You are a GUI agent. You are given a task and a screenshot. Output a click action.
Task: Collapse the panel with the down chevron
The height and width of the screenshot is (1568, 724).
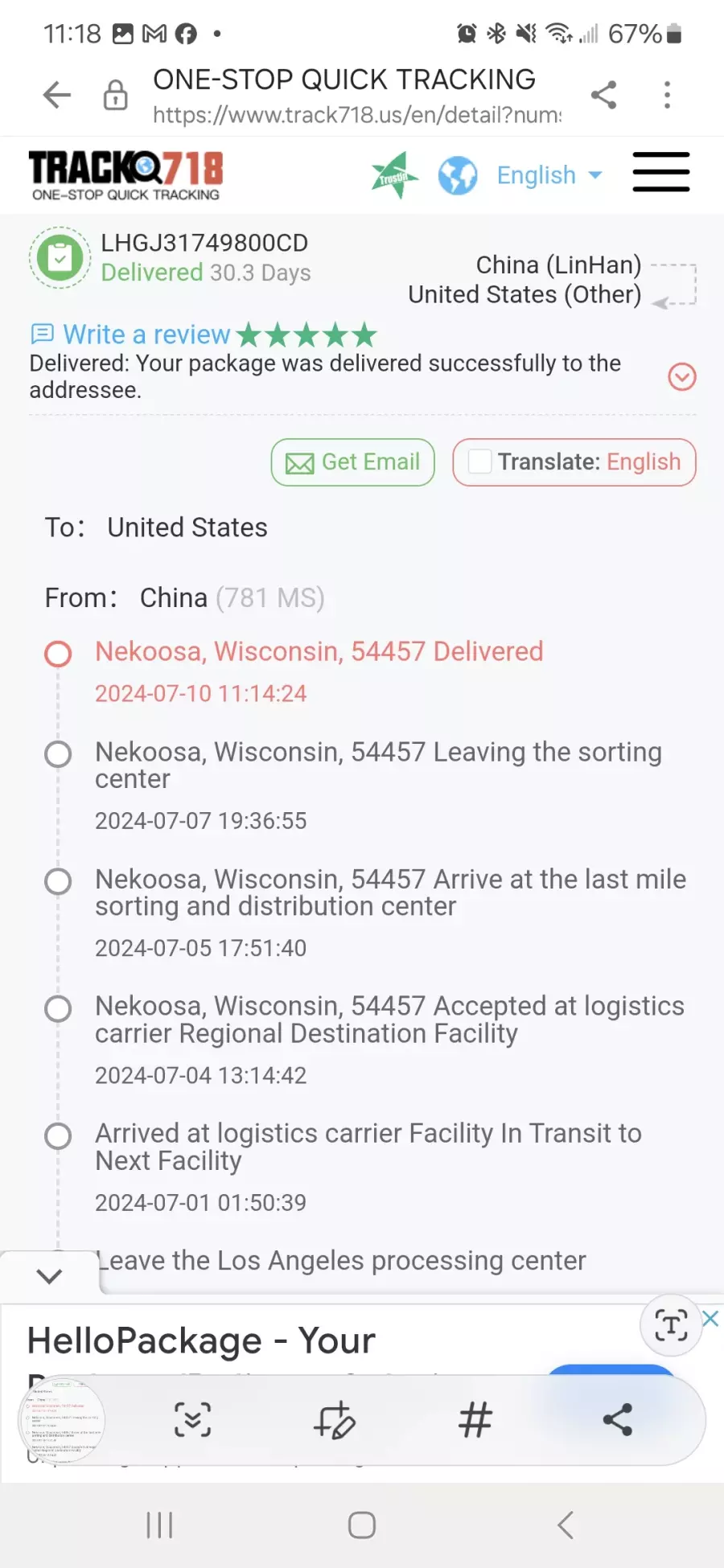[x=50, y=1276]
